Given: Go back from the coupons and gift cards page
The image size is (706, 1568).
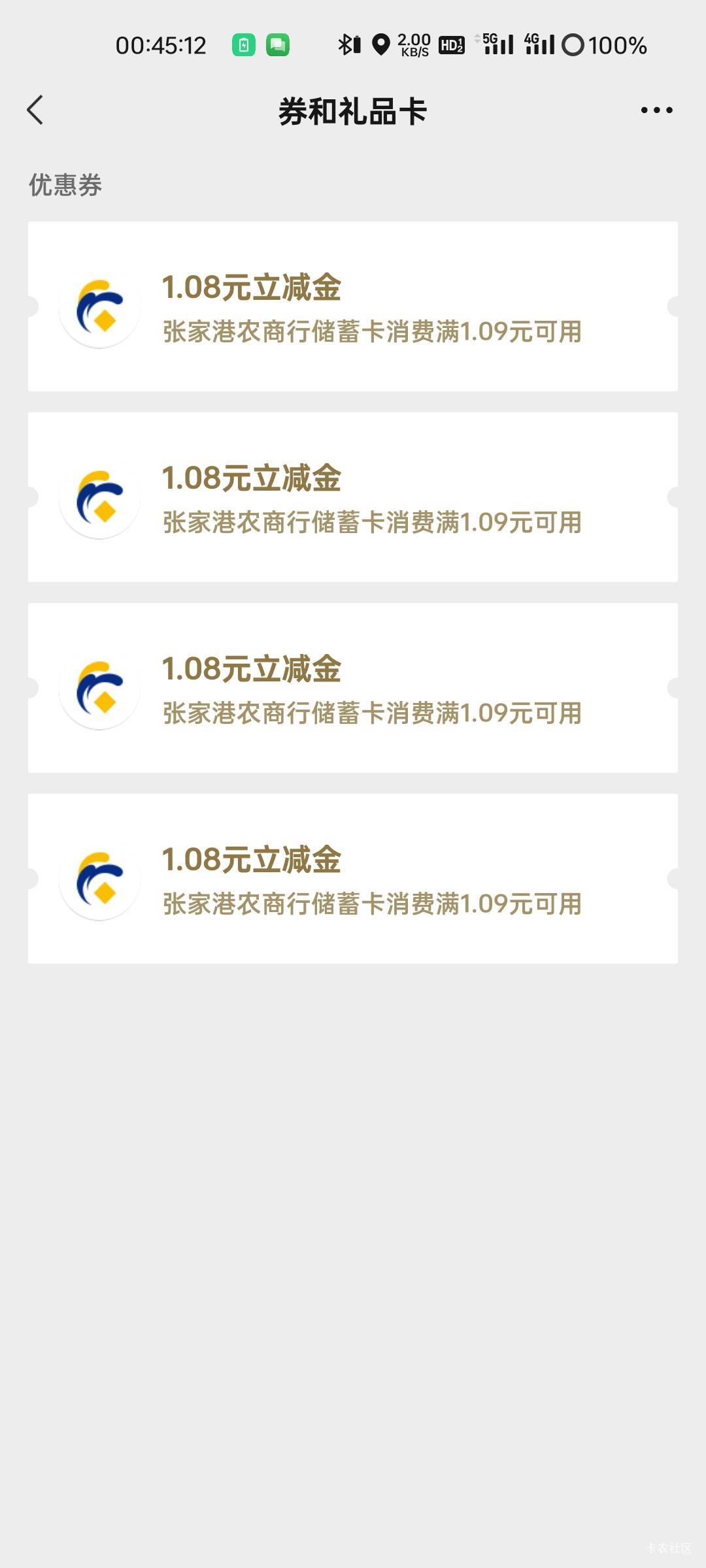Looking at the screenshot, I should click(x=35, y=110).
